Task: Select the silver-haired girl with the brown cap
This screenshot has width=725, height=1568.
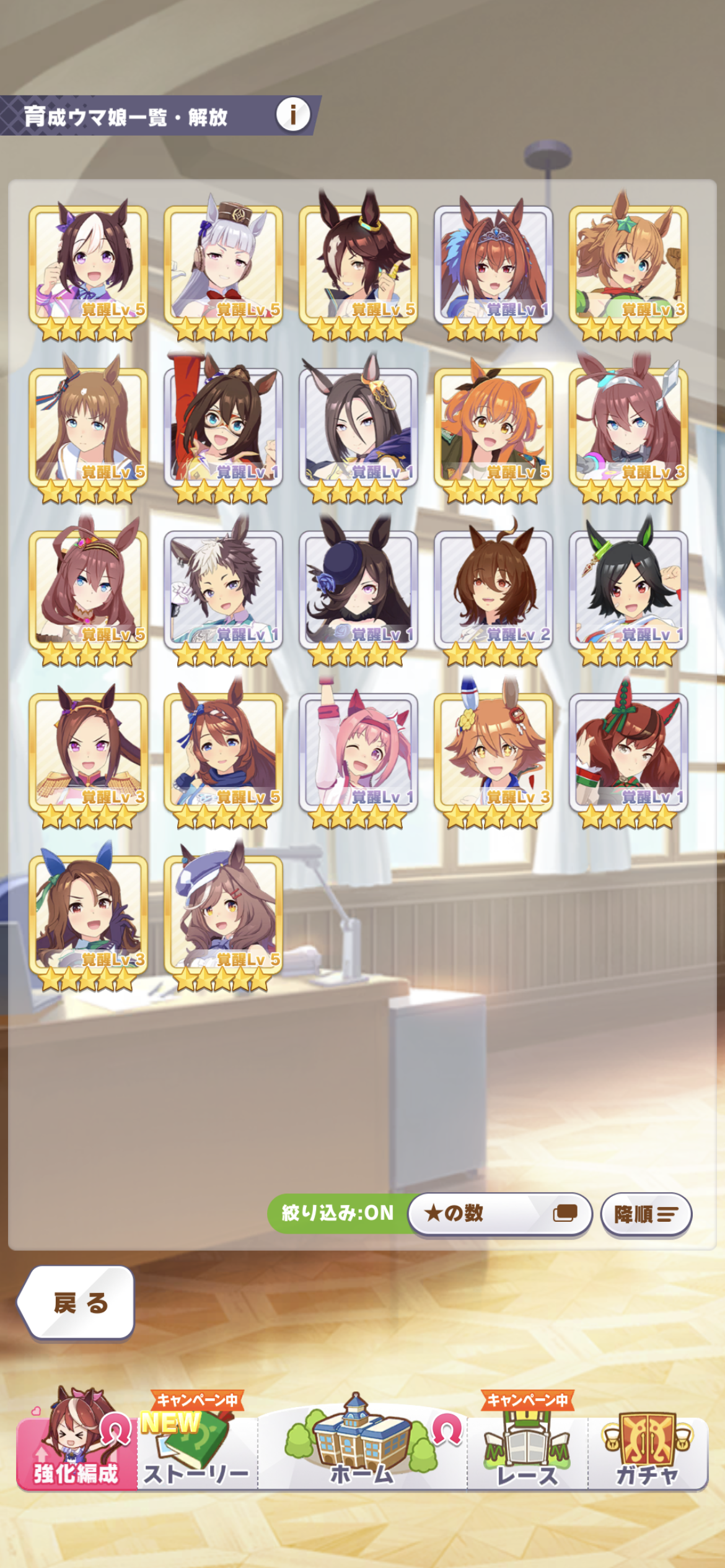Action: click(223, 265)
